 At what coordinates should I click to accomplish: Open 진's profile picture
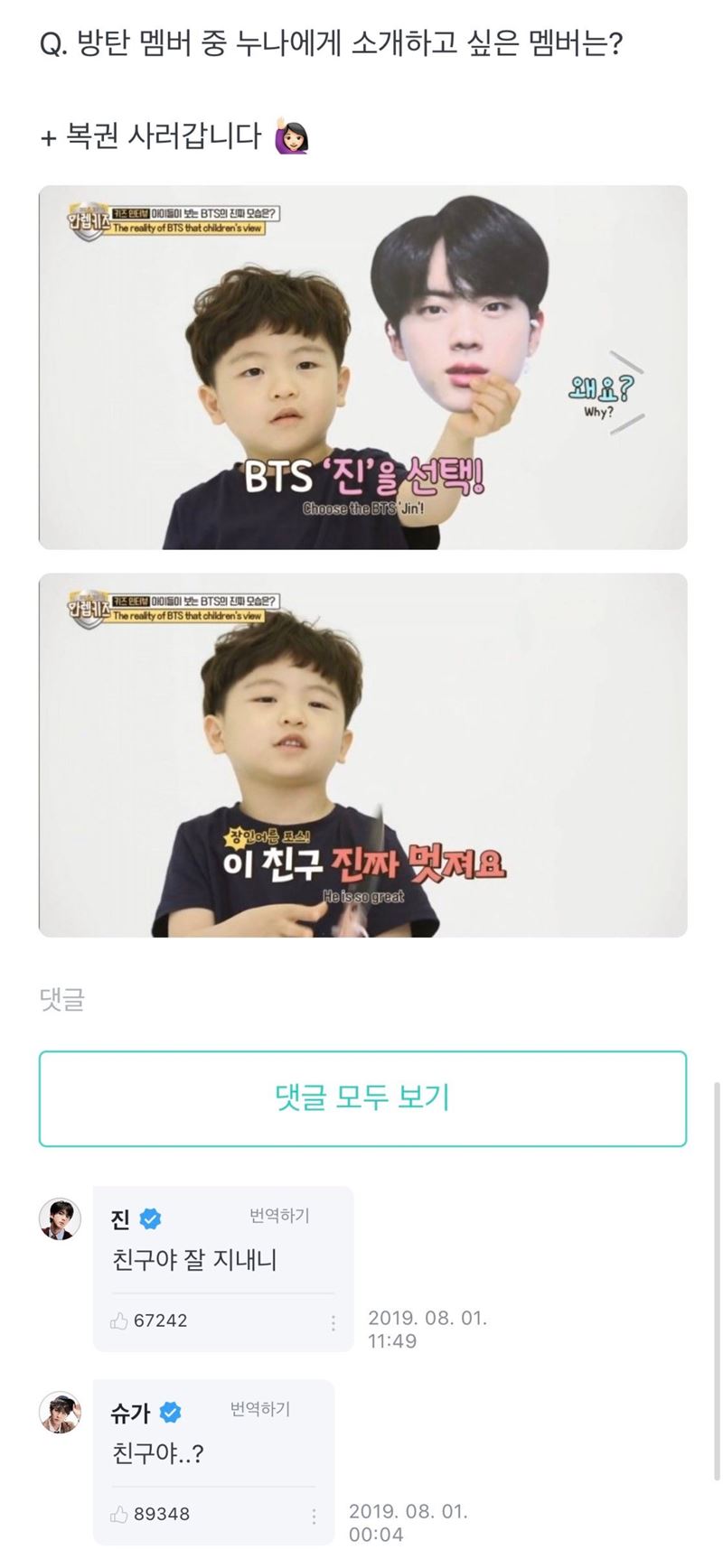61,1219
